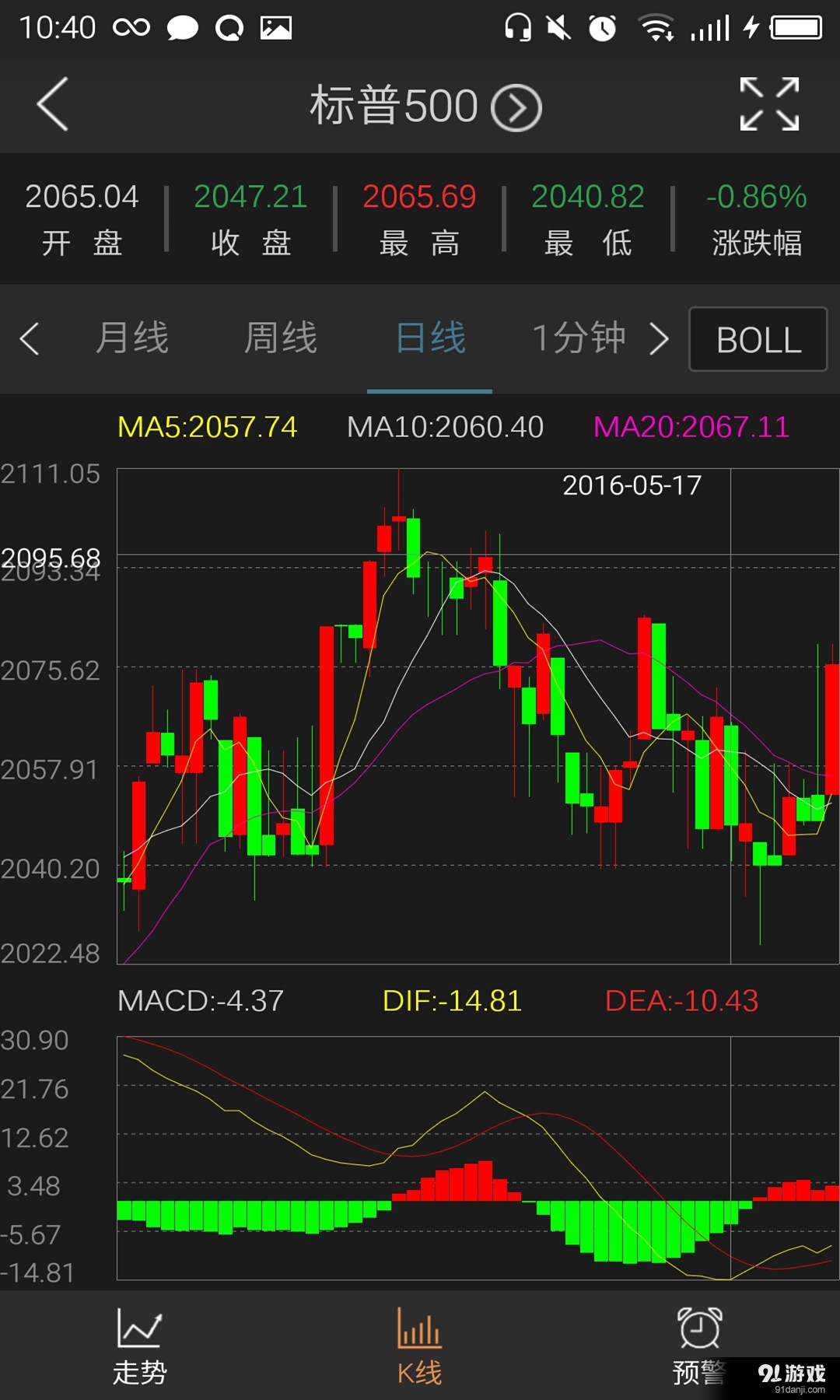This screenshot has height=1400, width=840.
Task: Open 1分钟 interval options
Action: point(579,338)
